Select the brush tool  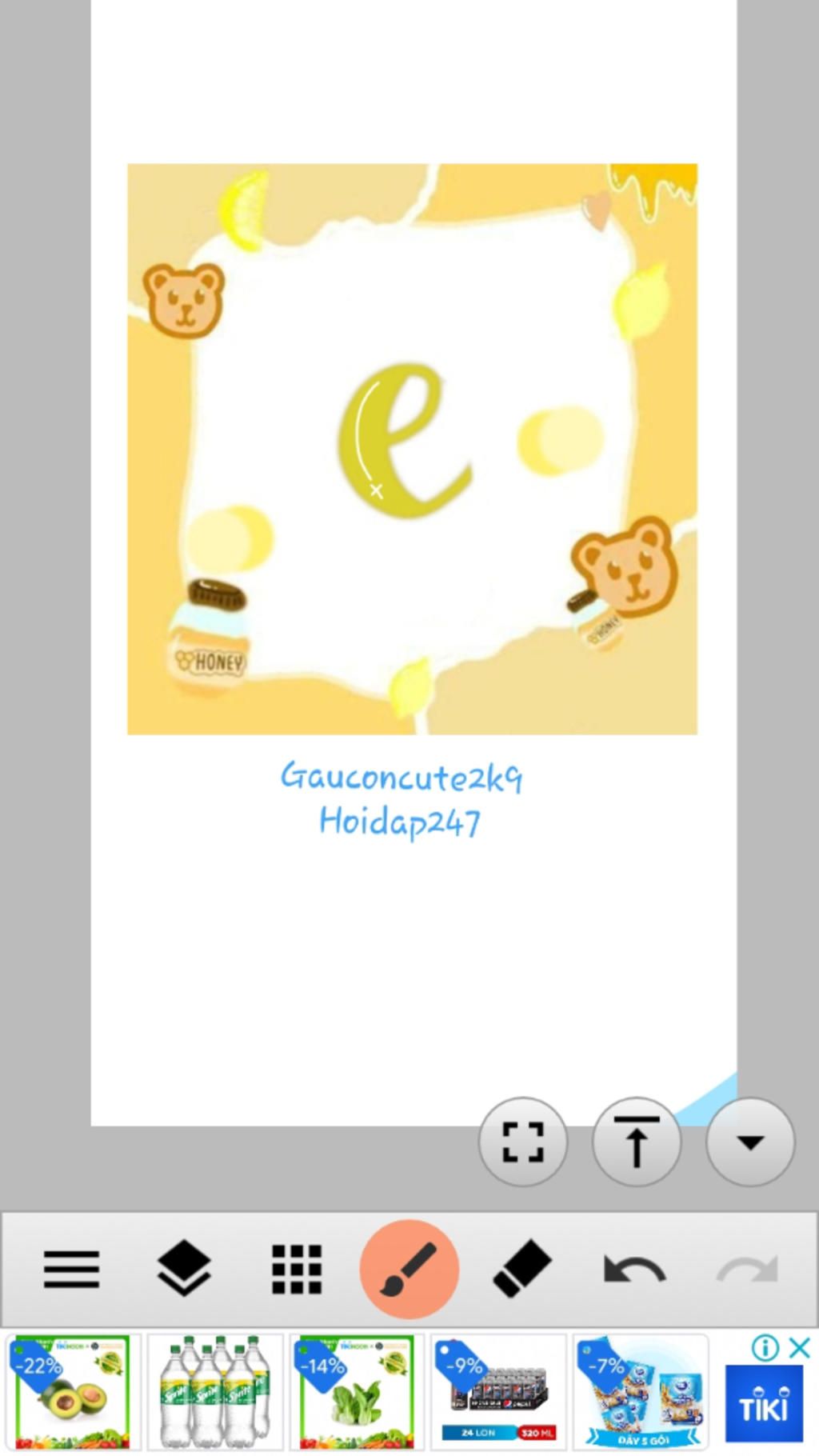(409, 1269)
